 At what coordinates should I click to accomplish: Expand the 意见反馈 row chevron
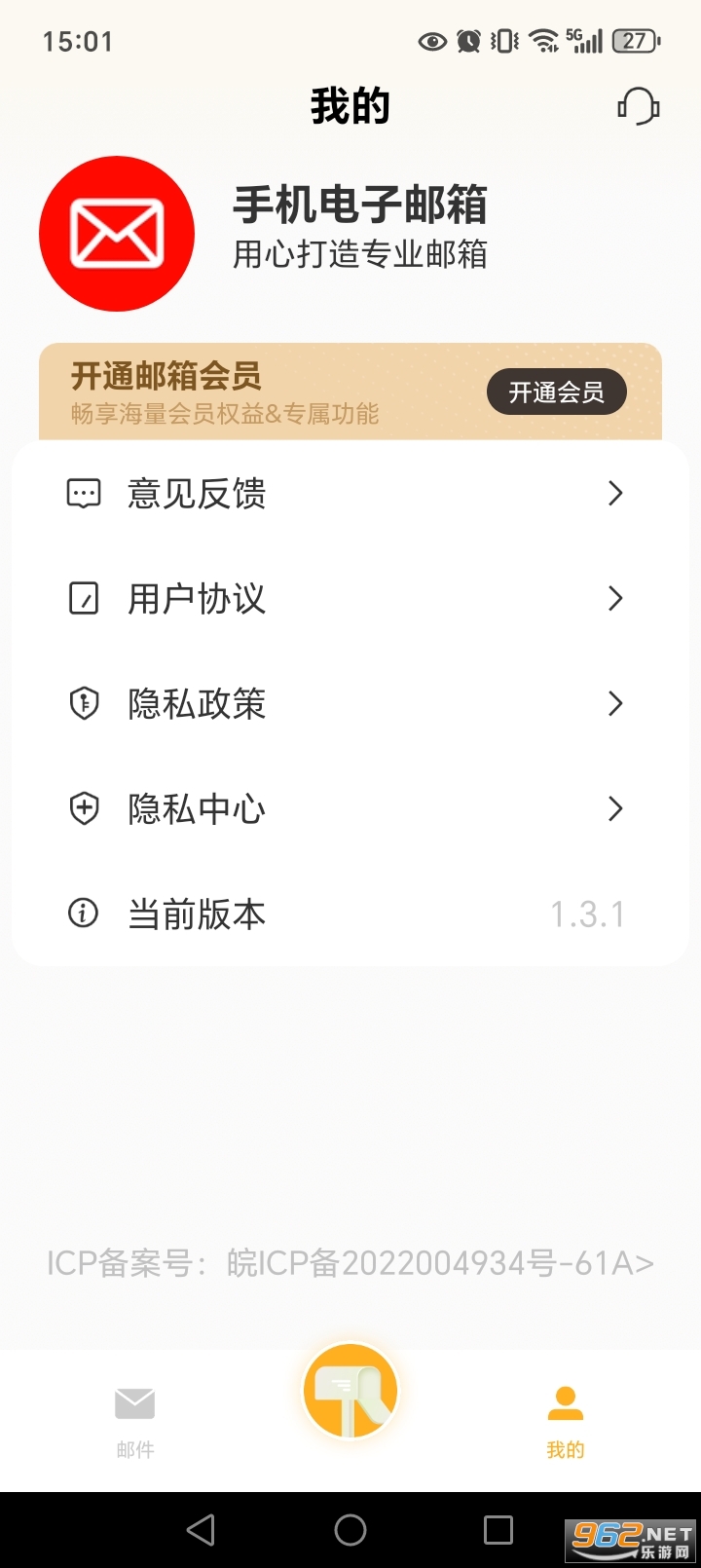[614, 494]
